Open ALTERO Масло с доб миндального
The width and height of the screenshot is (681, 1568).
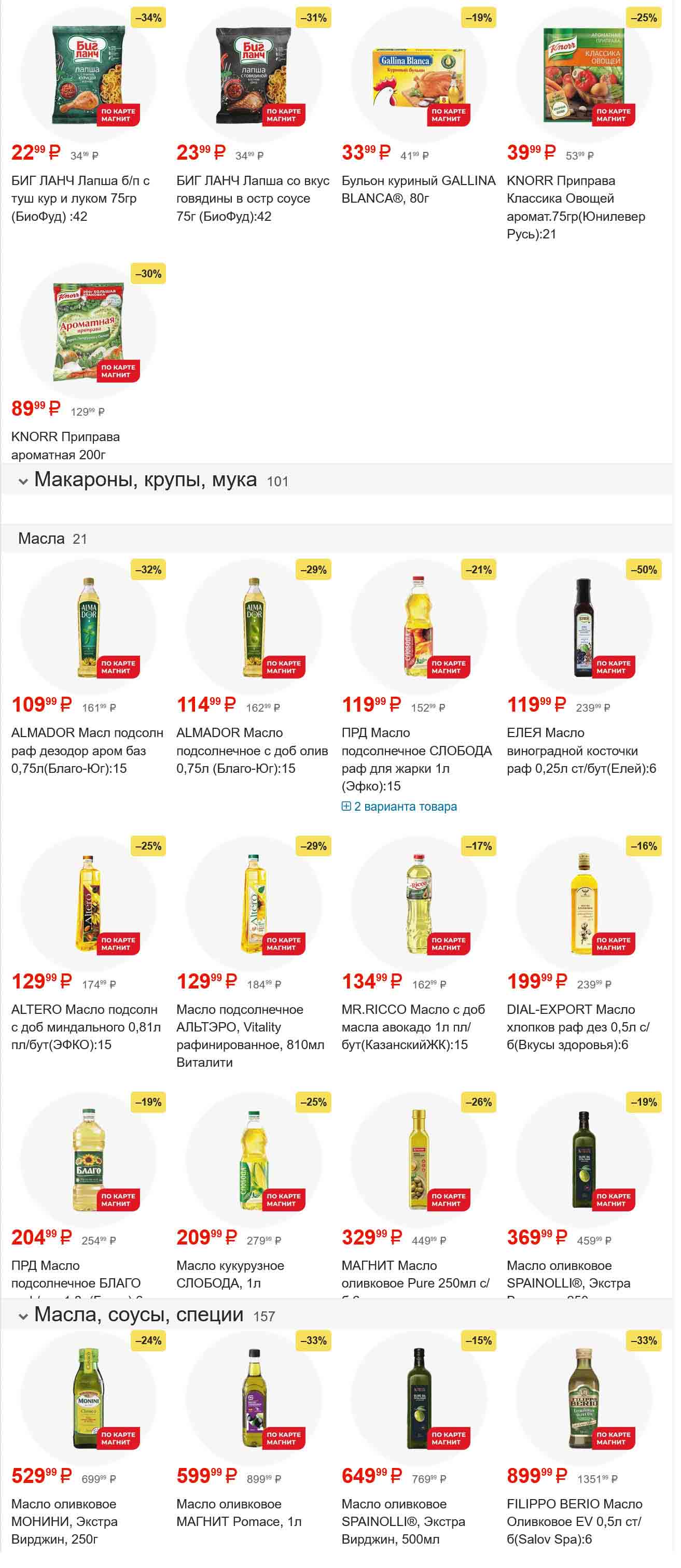click(86, 1026)
